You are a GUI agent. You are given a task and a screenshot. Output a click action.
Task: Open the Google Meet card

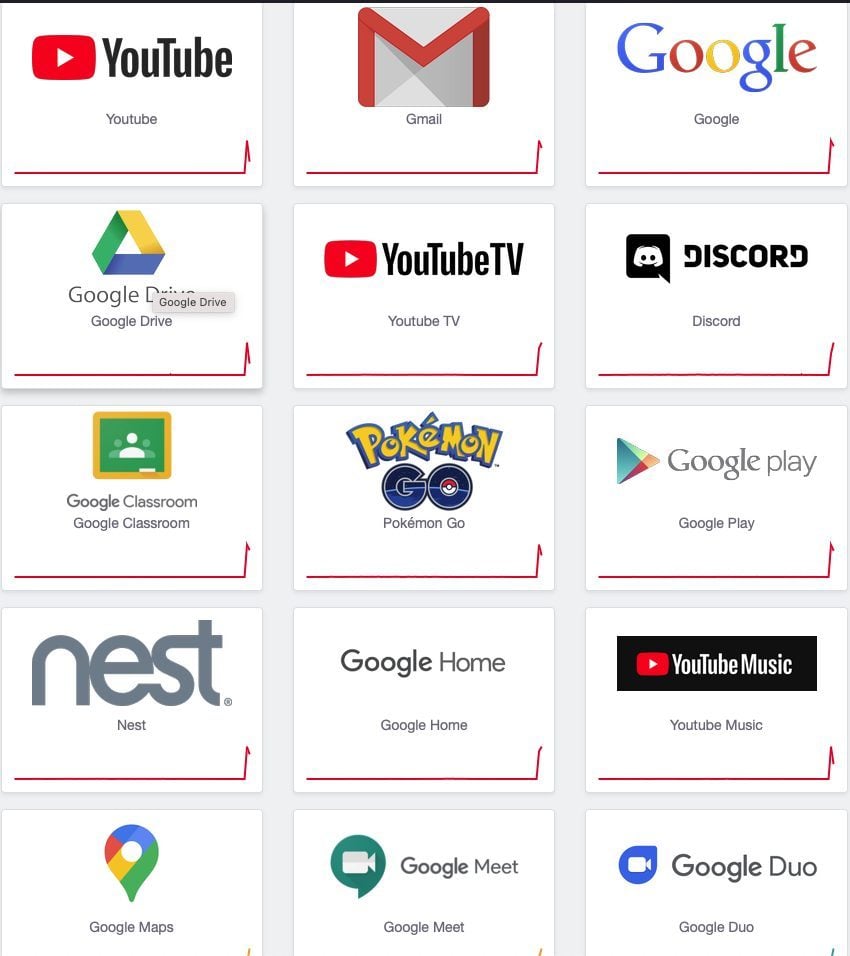[x=423, y=880]
